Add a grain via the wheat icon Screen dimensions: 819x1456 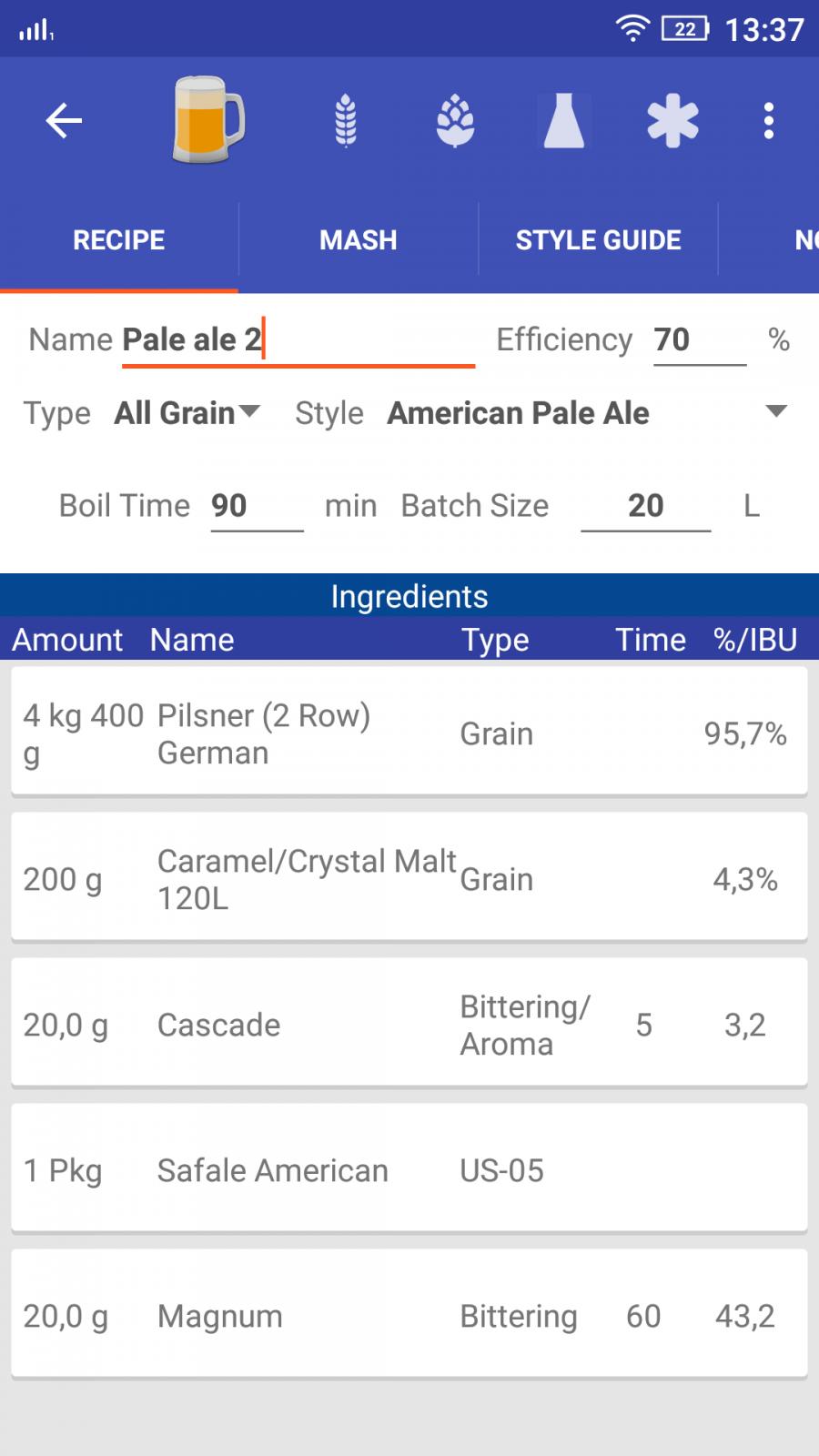tap(345, 121)
